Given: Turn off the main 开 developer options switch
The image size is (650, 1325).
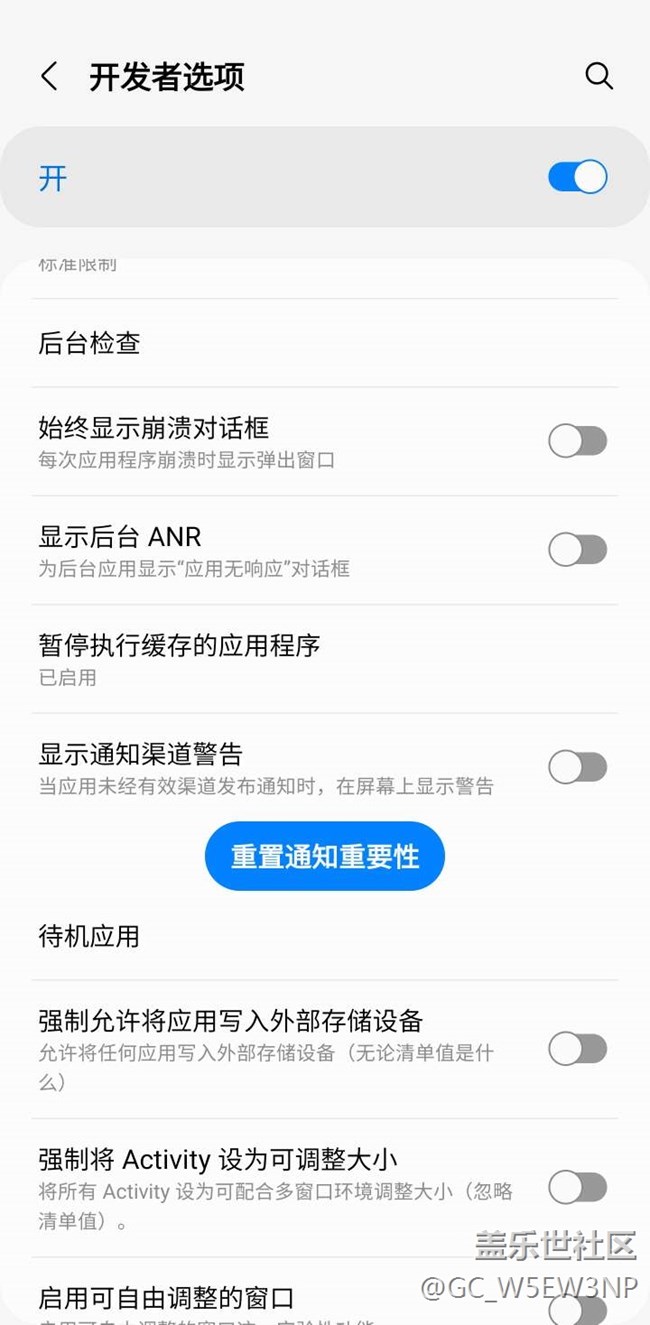Looking at the screenshot, I should pos(577,177).
